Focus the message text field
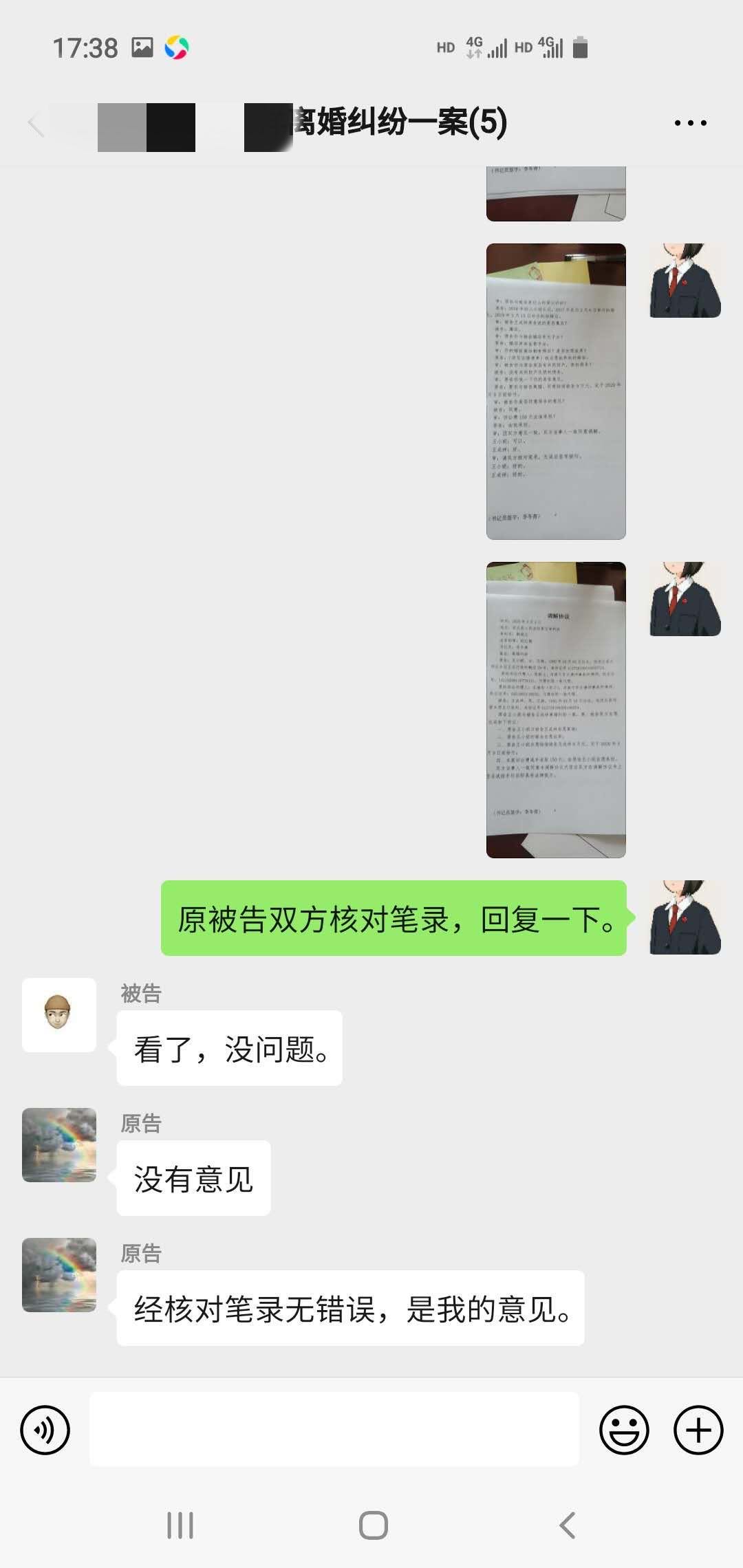Viewport: 743px width, 1568px height. 334,1430
